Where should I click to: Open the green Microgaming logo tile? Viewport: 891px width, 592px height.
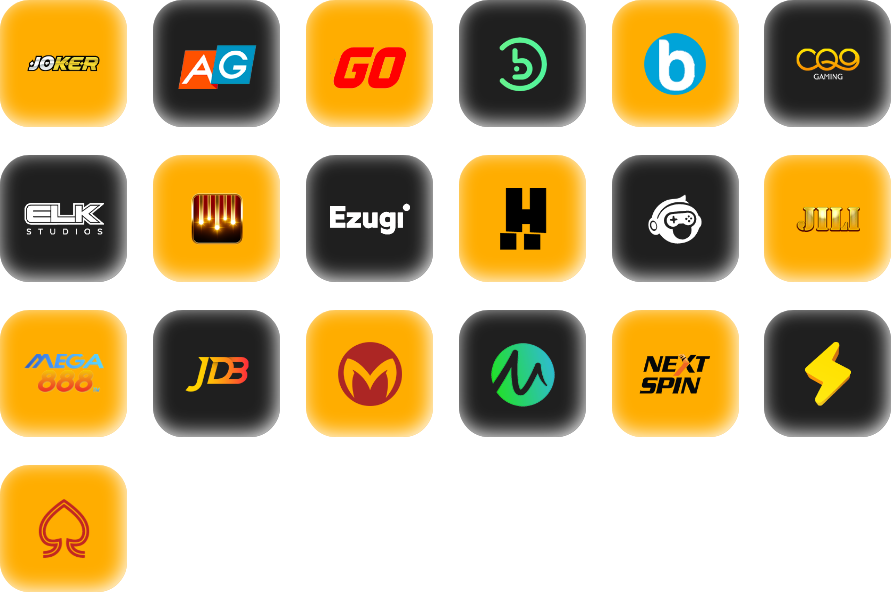click(522, 373)
